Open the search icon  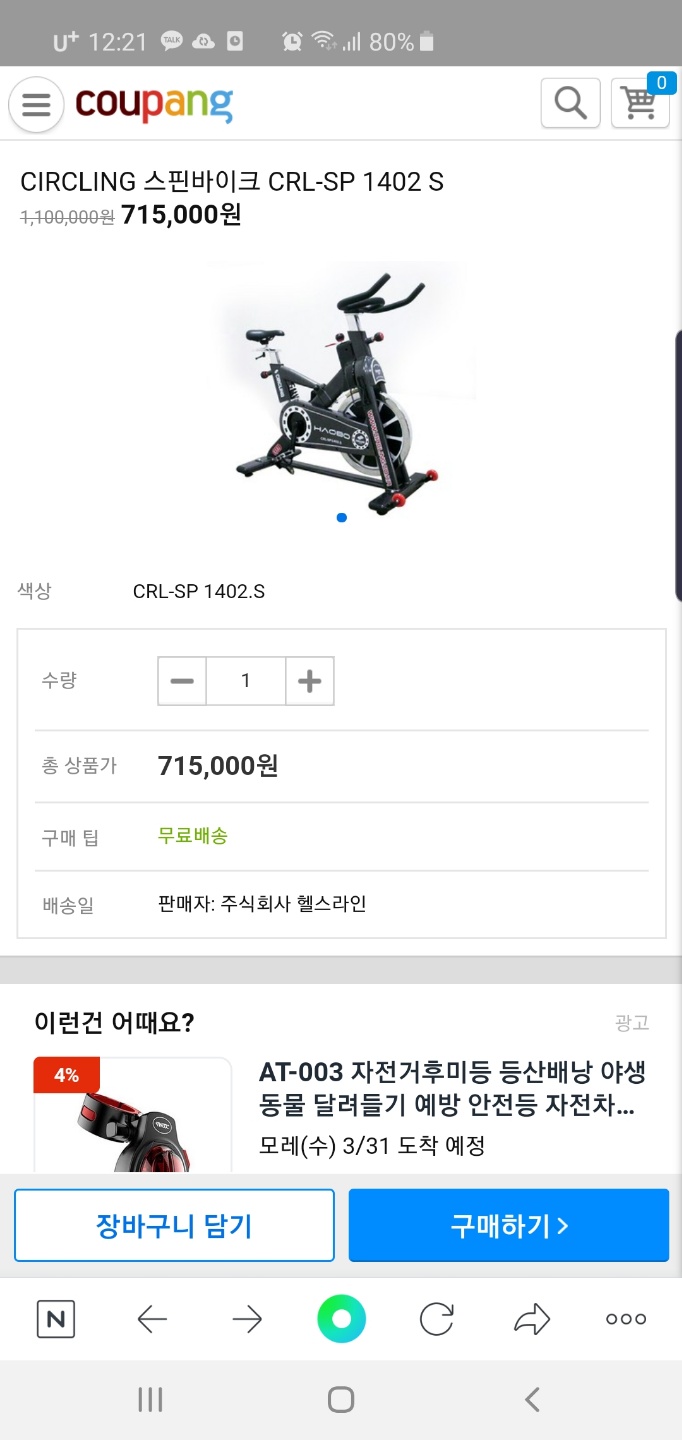click(x=570, y=103)
